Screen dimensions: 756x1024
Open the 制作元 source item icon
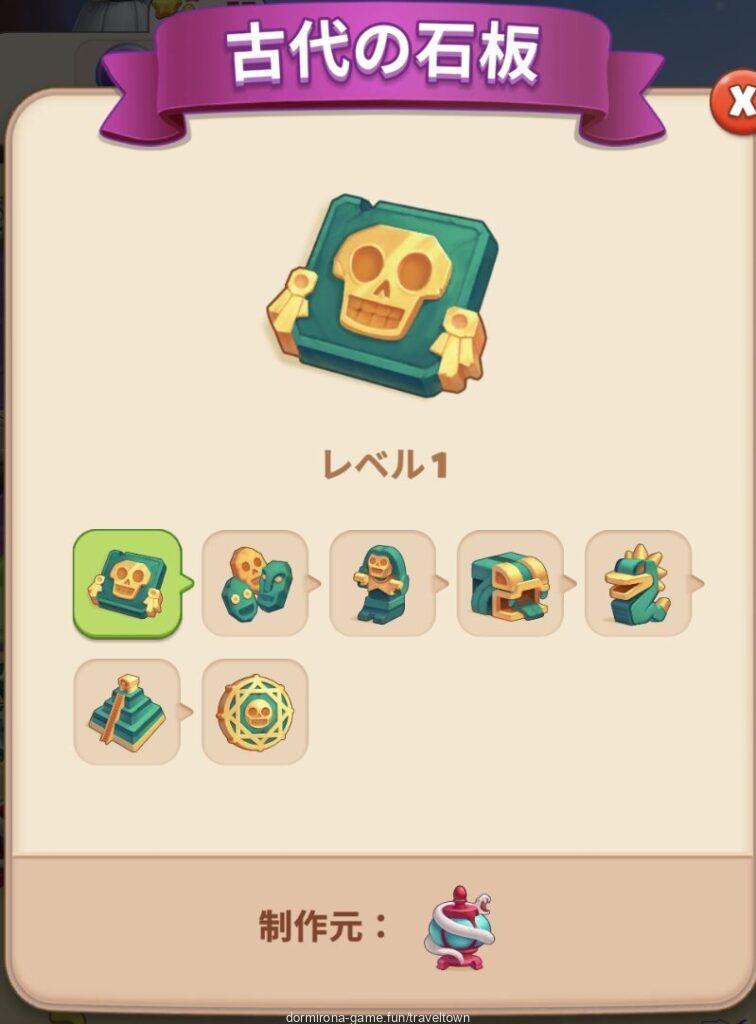tap(458, 927)
